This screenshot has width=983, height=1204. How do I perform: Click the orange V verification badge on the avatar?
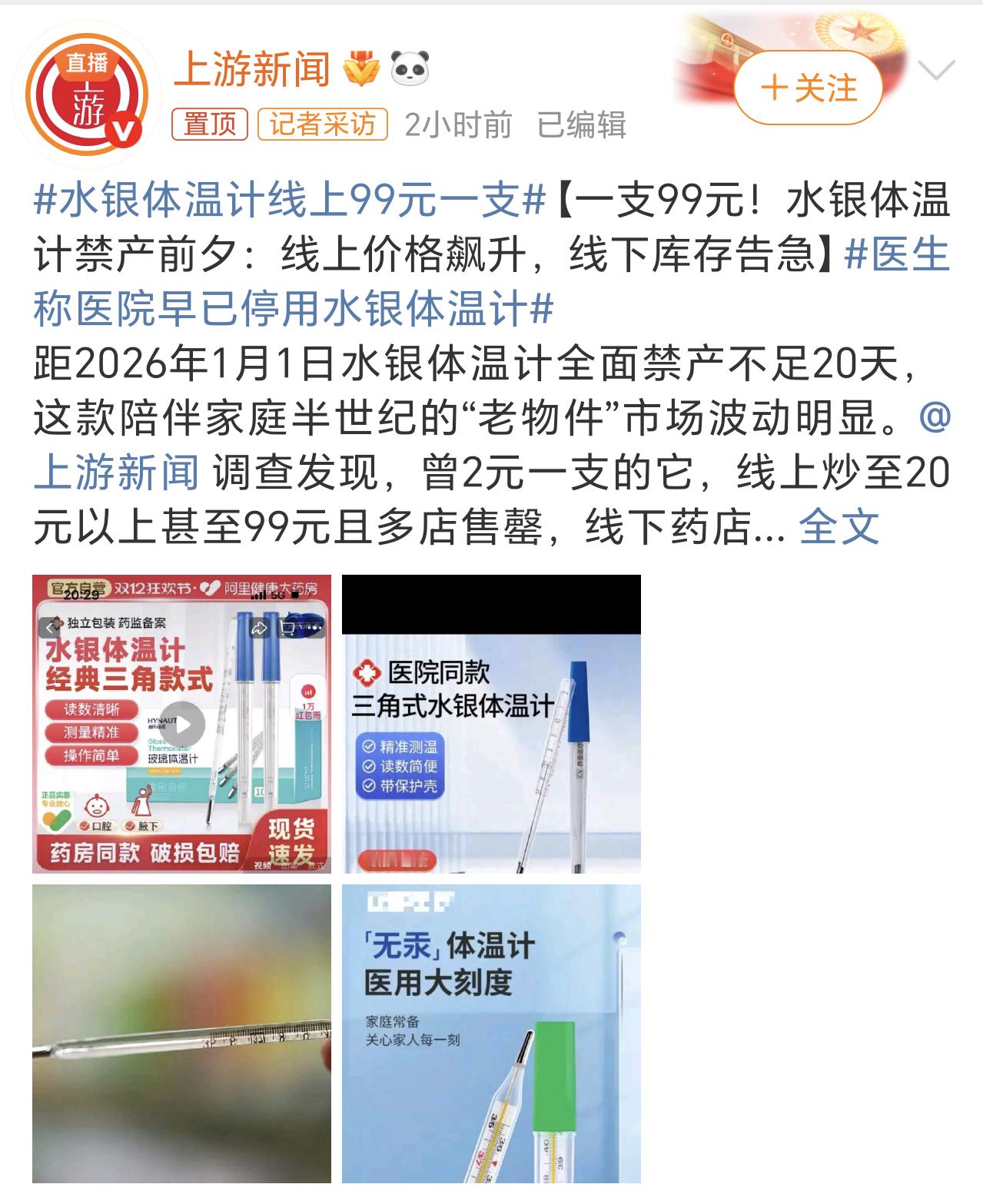(123, 127)
